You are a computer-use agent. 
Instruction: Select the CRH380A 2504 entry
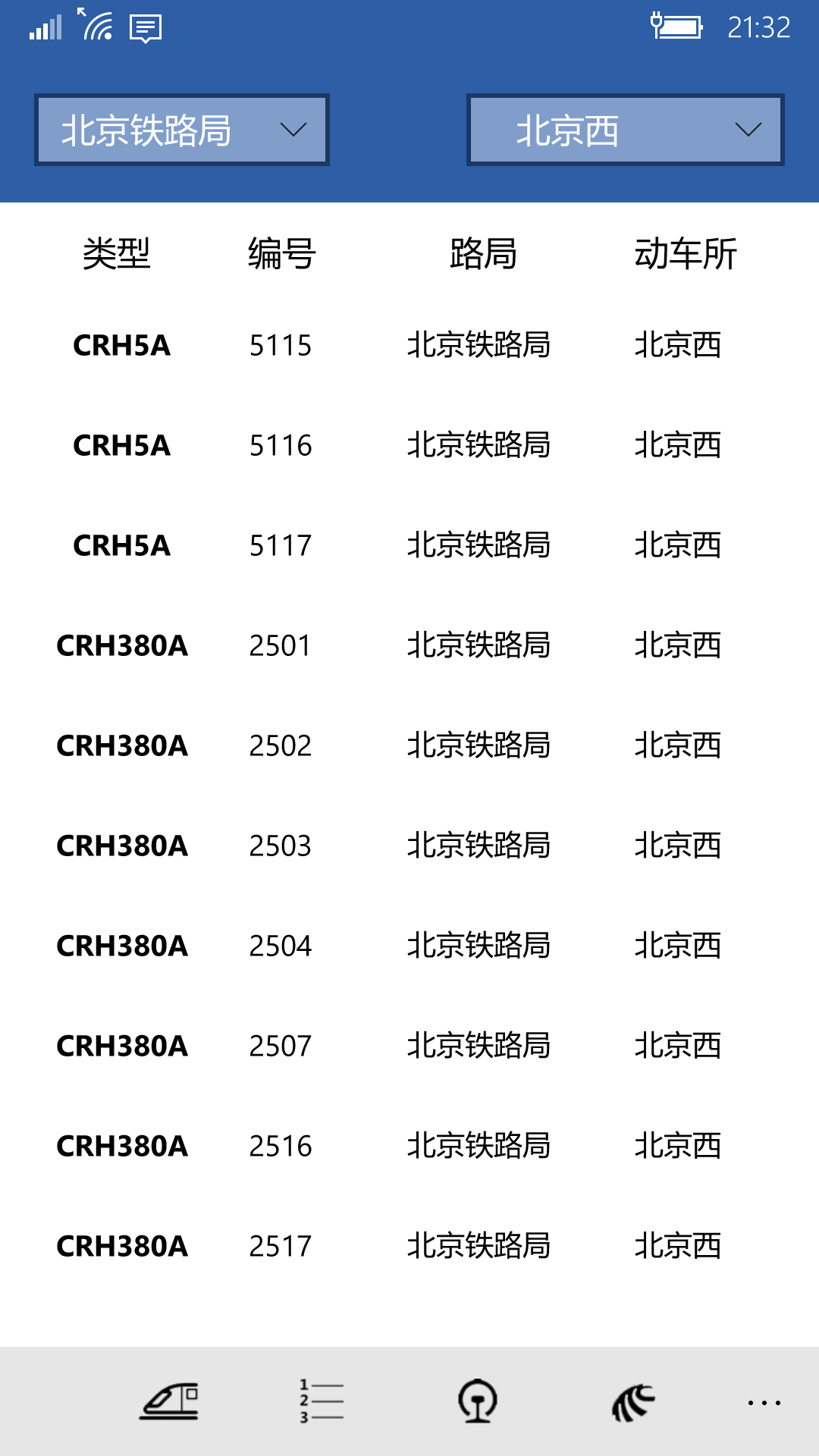pyautogui.click(x=409, y=946)
